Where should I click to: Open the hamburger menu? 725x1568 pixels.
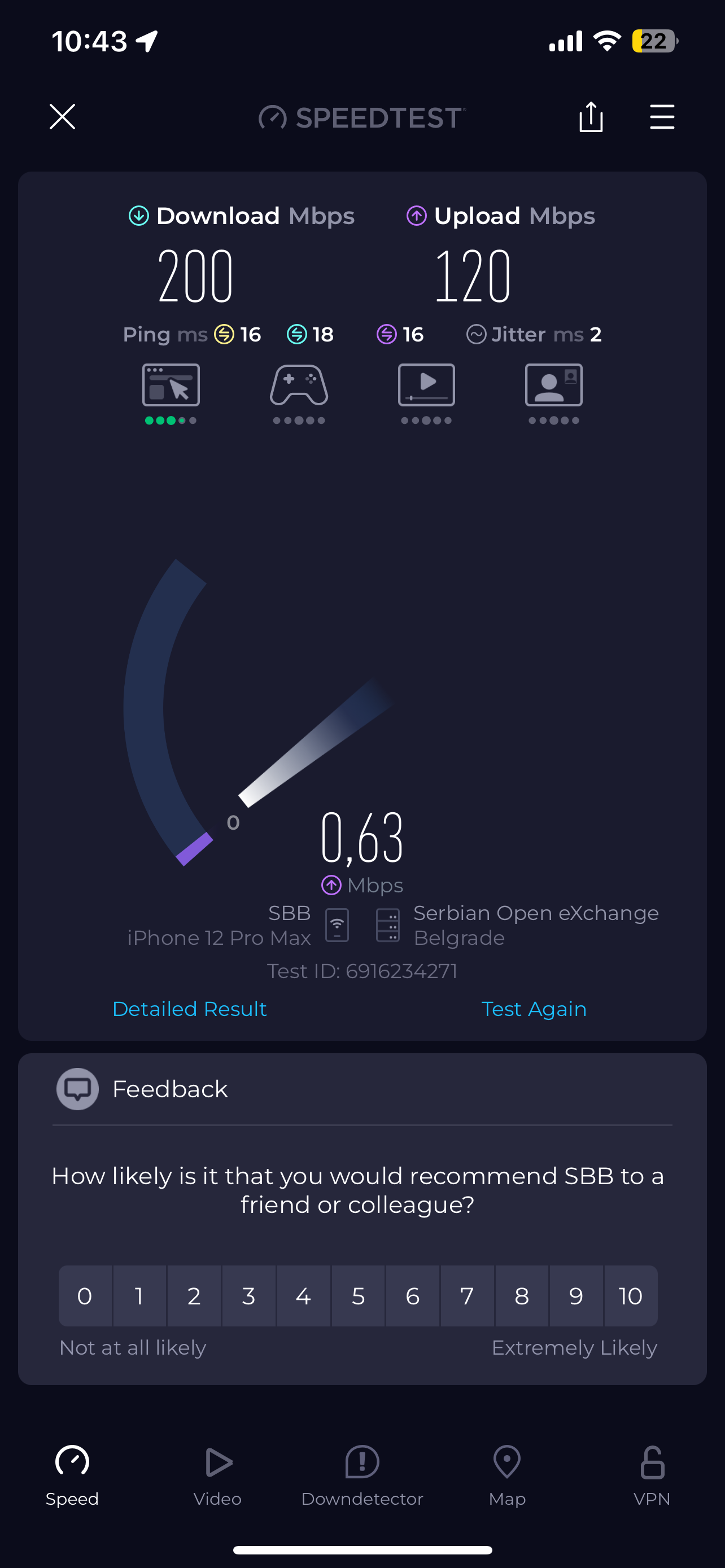(x=662, y=116)
